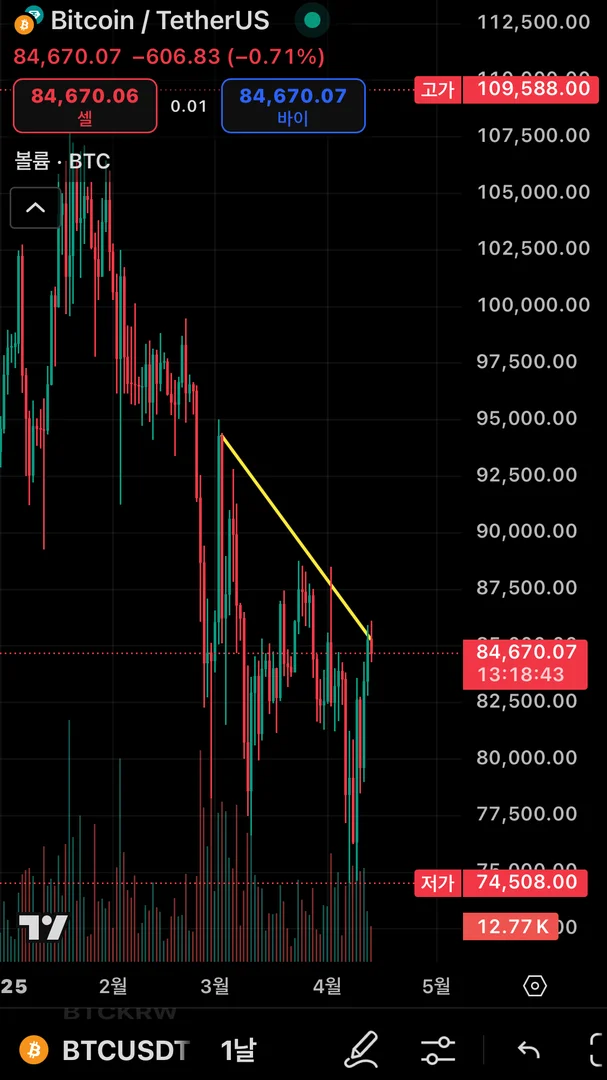Collapse the indicator legend with the chevron
The height and width of the screenshot is (1080, 607).
tap(35, 208)
